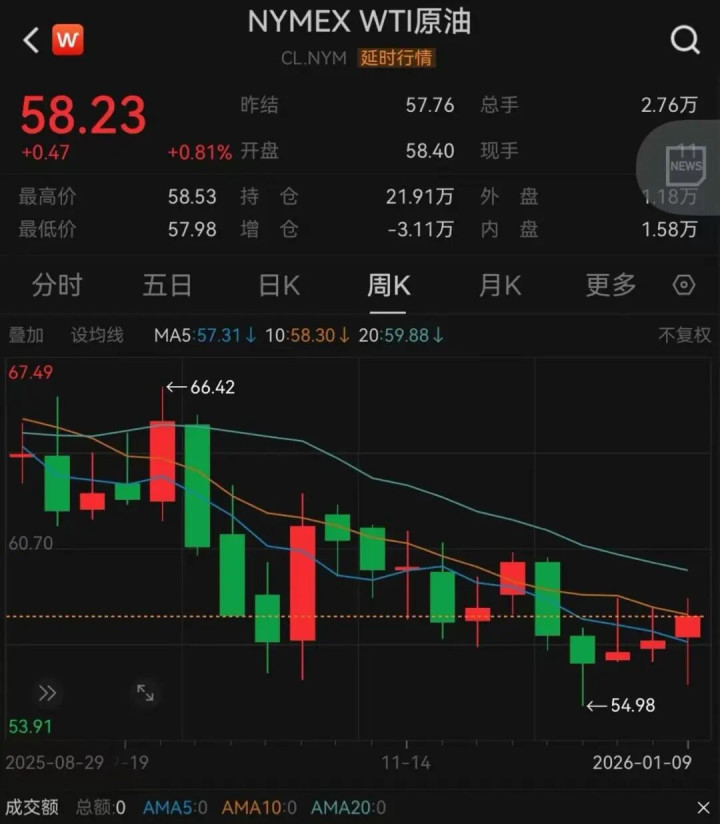Go back using the top-left arrow
Viewport: 720px width, 824px height.
pos(31,40)
